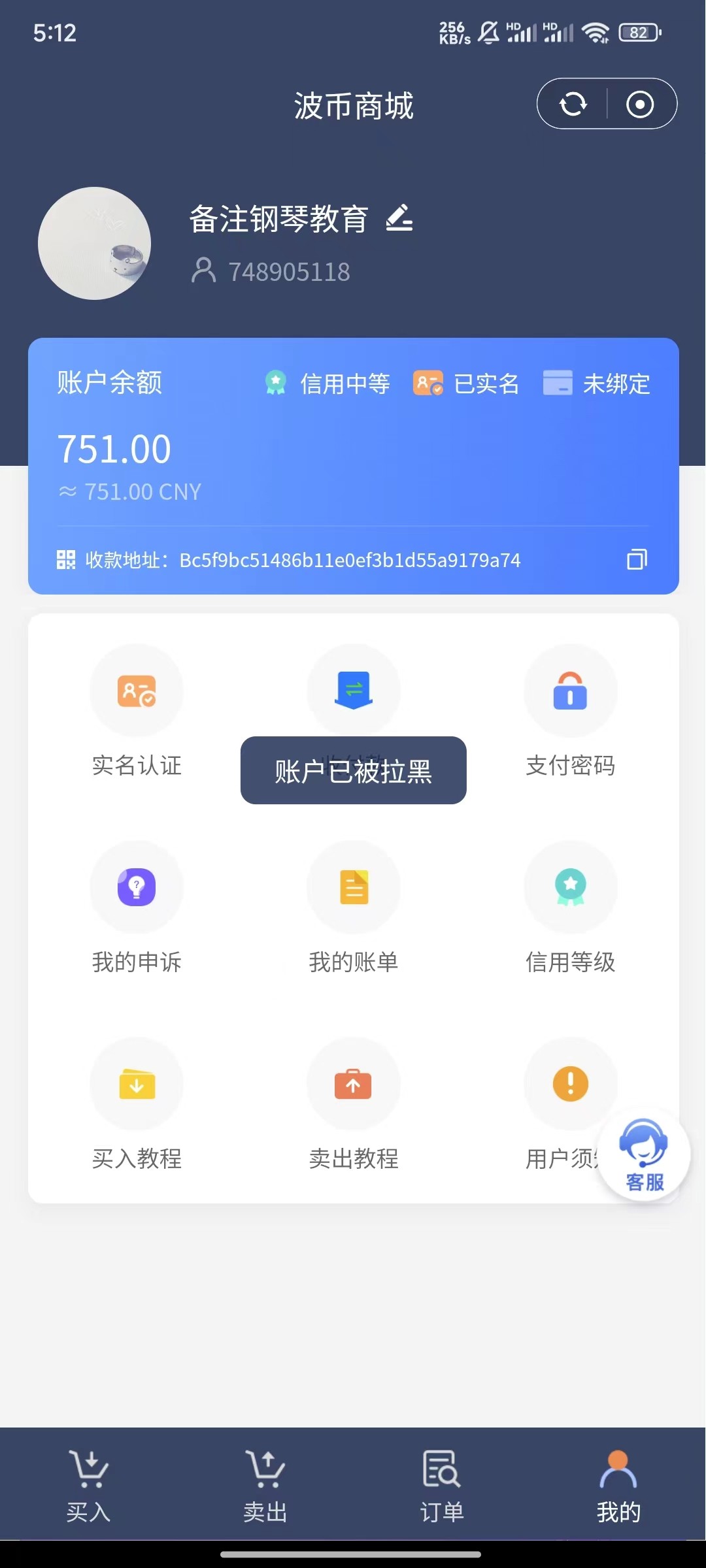Copy the wallet address with copy icon

pyautogui.click(x=635, y=559)
